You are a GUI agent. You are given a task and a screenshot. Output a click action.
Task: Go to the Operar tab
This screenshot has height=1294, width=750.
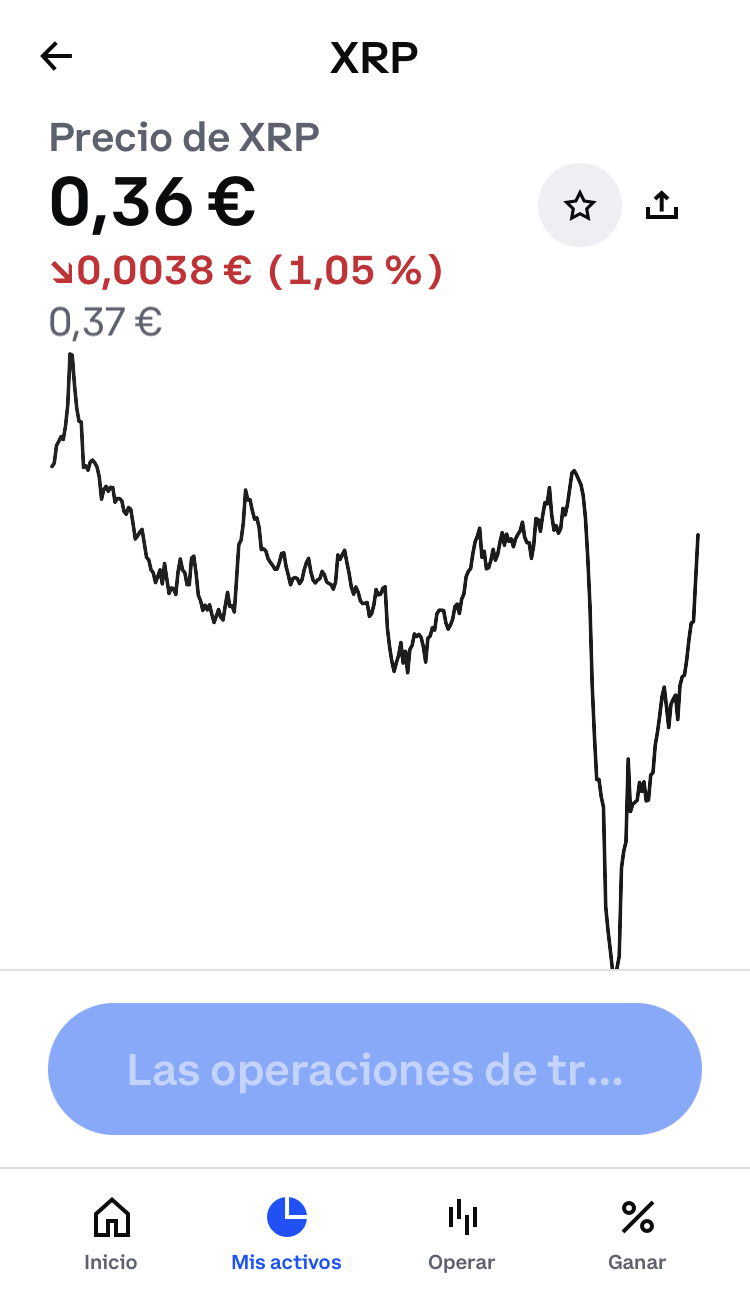[x=462, y=1234]
